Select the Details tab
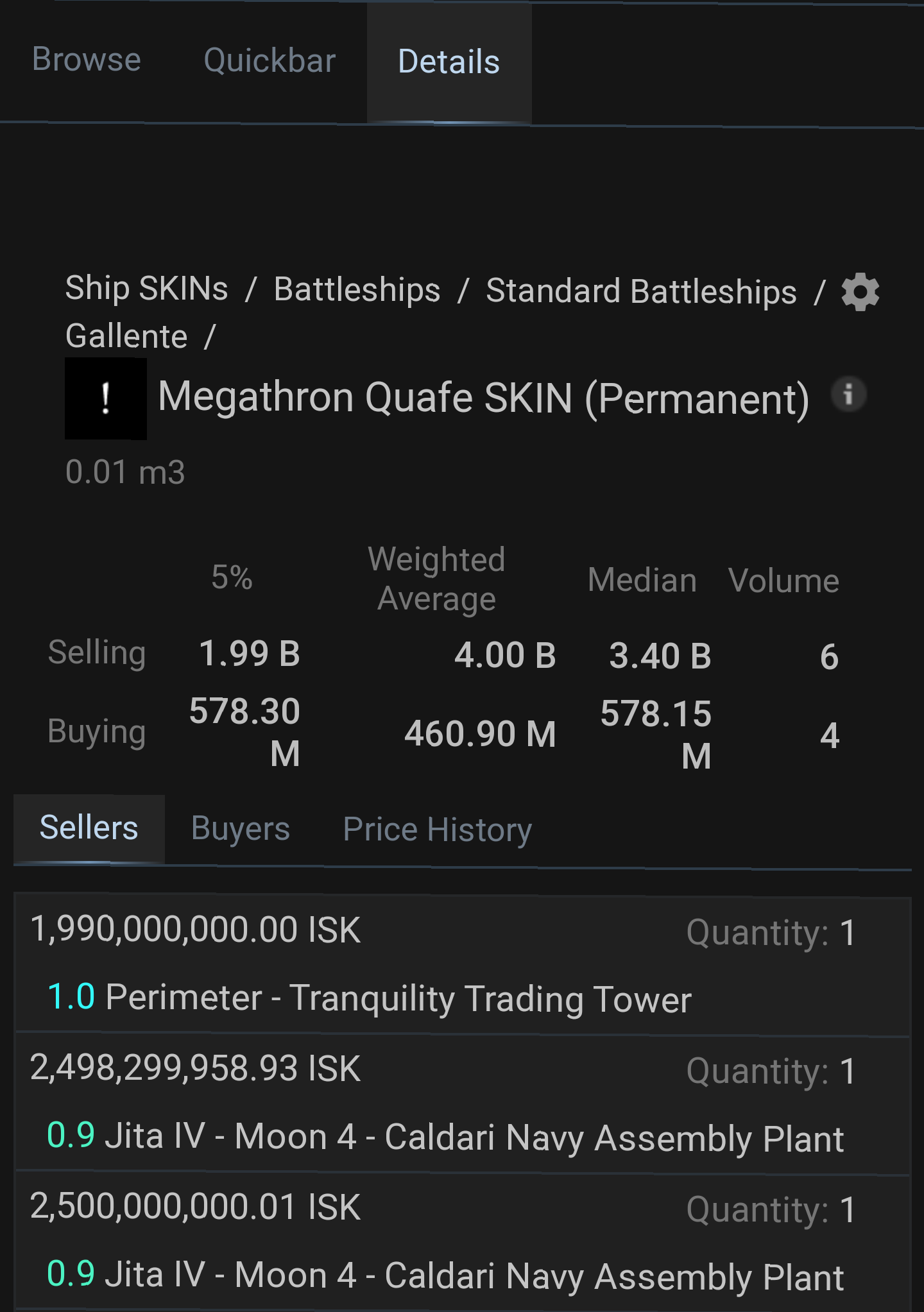Screen dimensions: 924x1312 coord(449,62)
